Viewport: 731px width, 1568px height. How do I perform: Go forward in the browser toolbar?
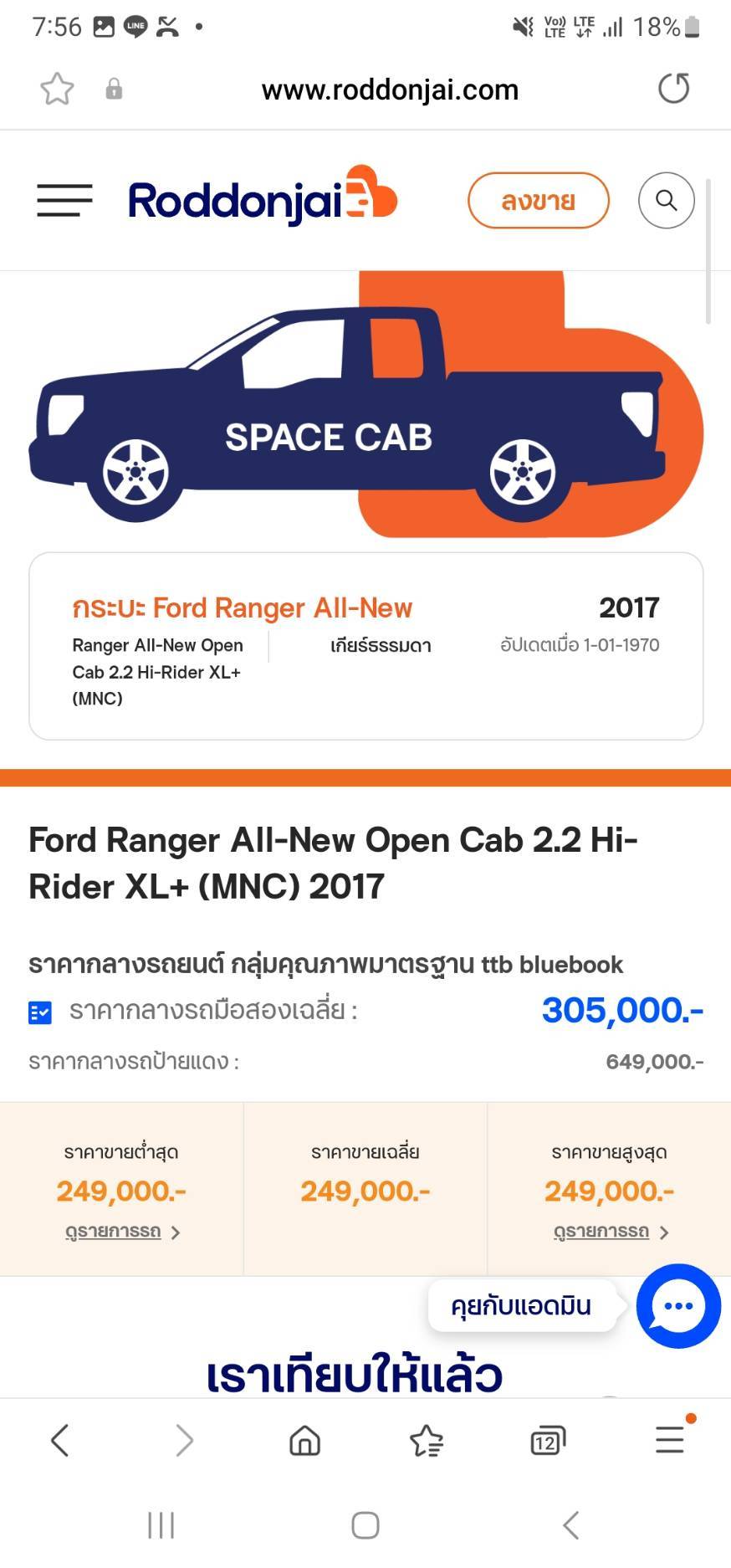184,1440
